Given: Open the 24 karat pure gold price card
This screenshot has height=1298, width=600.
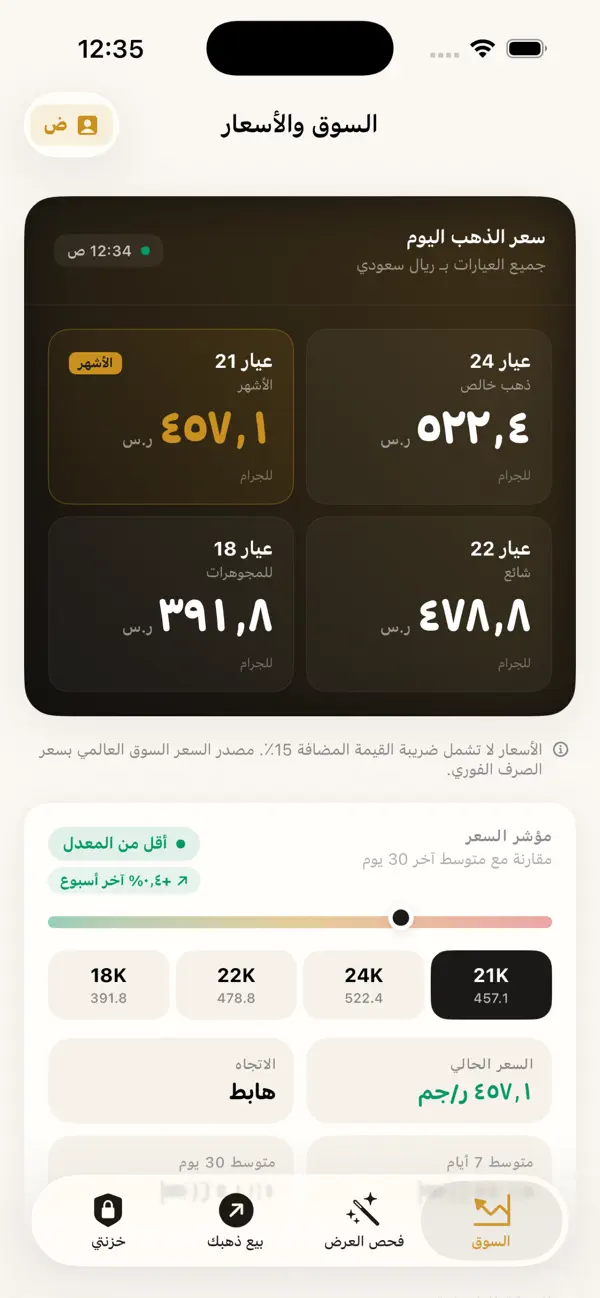Looking at the screenshot, I should click(429, 417).
